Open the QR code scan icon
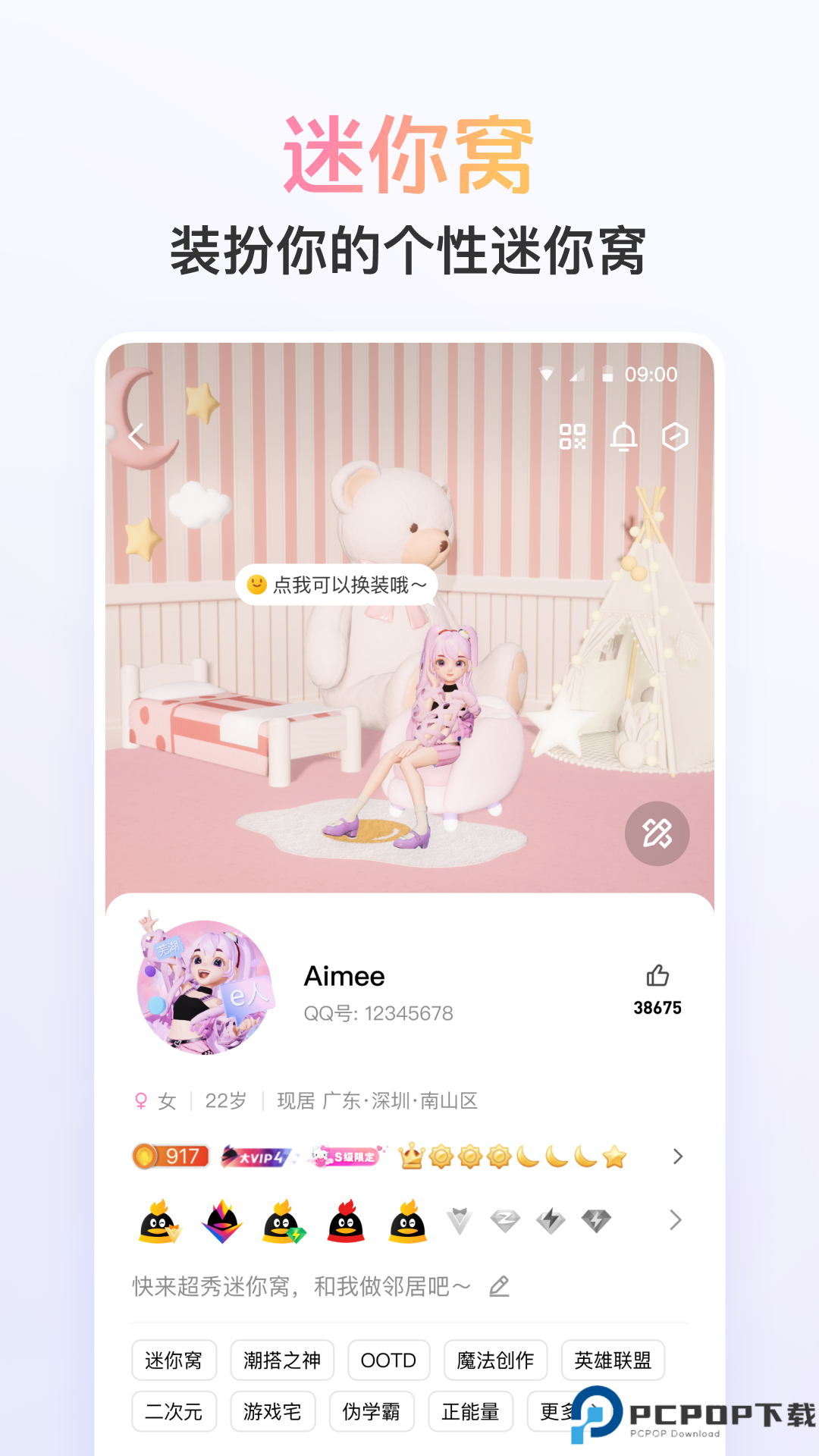The width and height of the screenshot is (819, 1456). [x=575, y=438]
